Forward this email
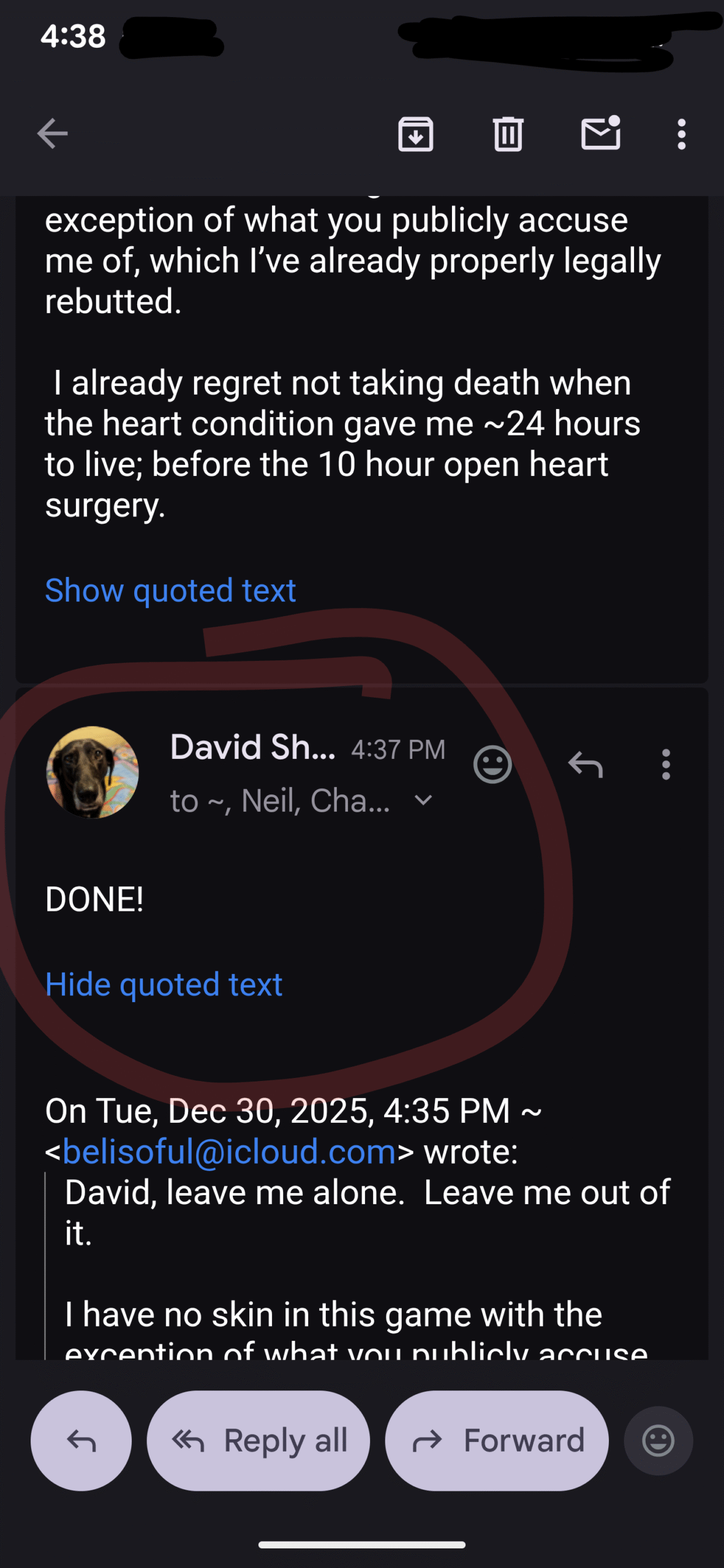This screenshot has height=1568, width=724. click(x=497, y=1441)
